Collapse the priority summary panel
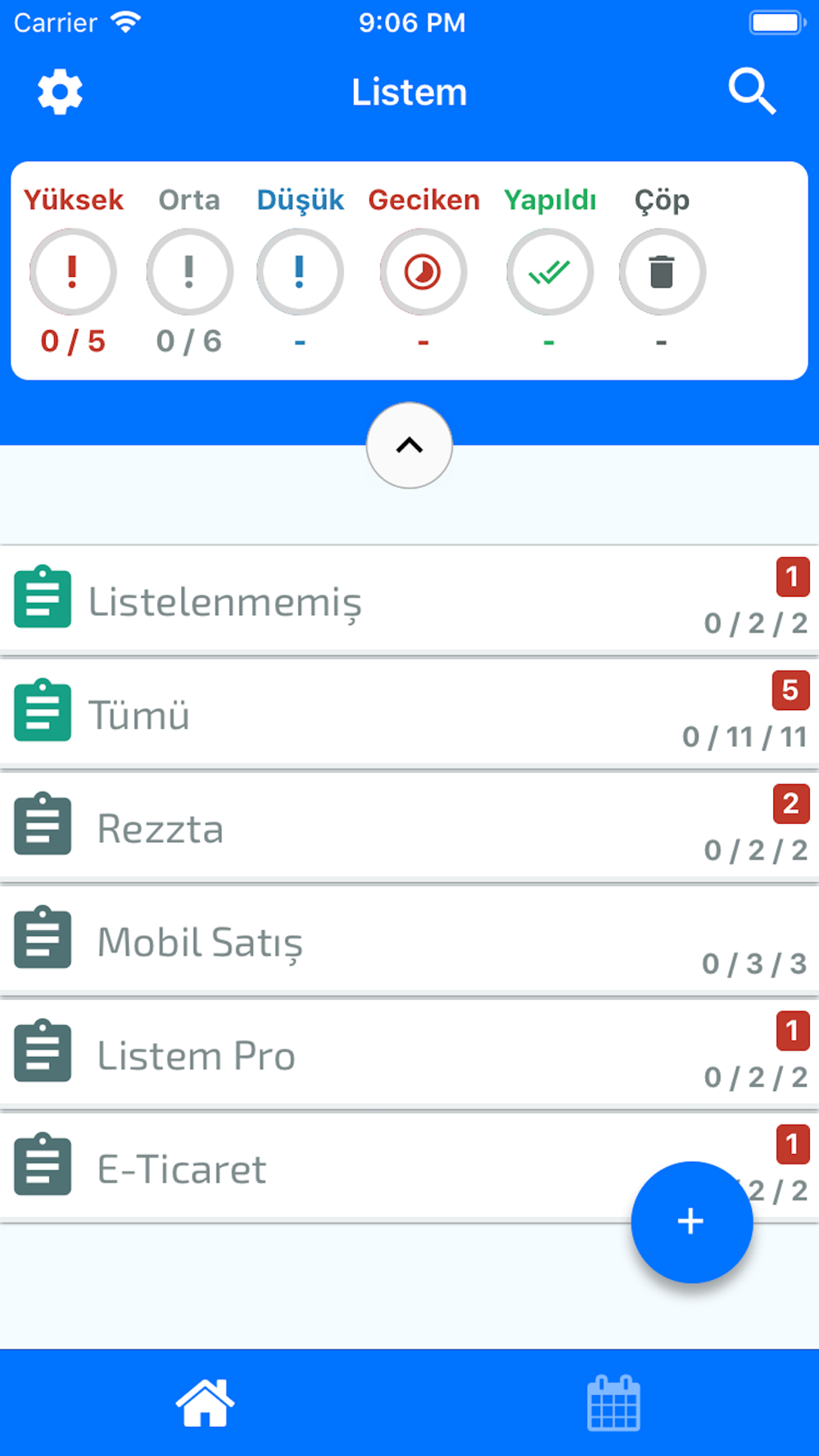 (409, 445)
